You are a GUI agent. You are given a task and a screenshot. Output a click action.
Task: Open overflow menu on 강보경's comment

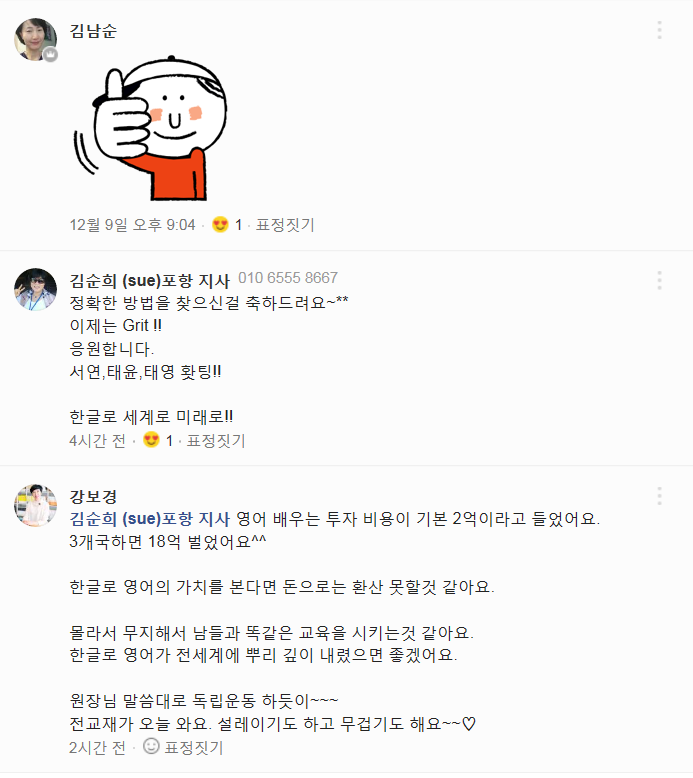(x=659, y=496)
